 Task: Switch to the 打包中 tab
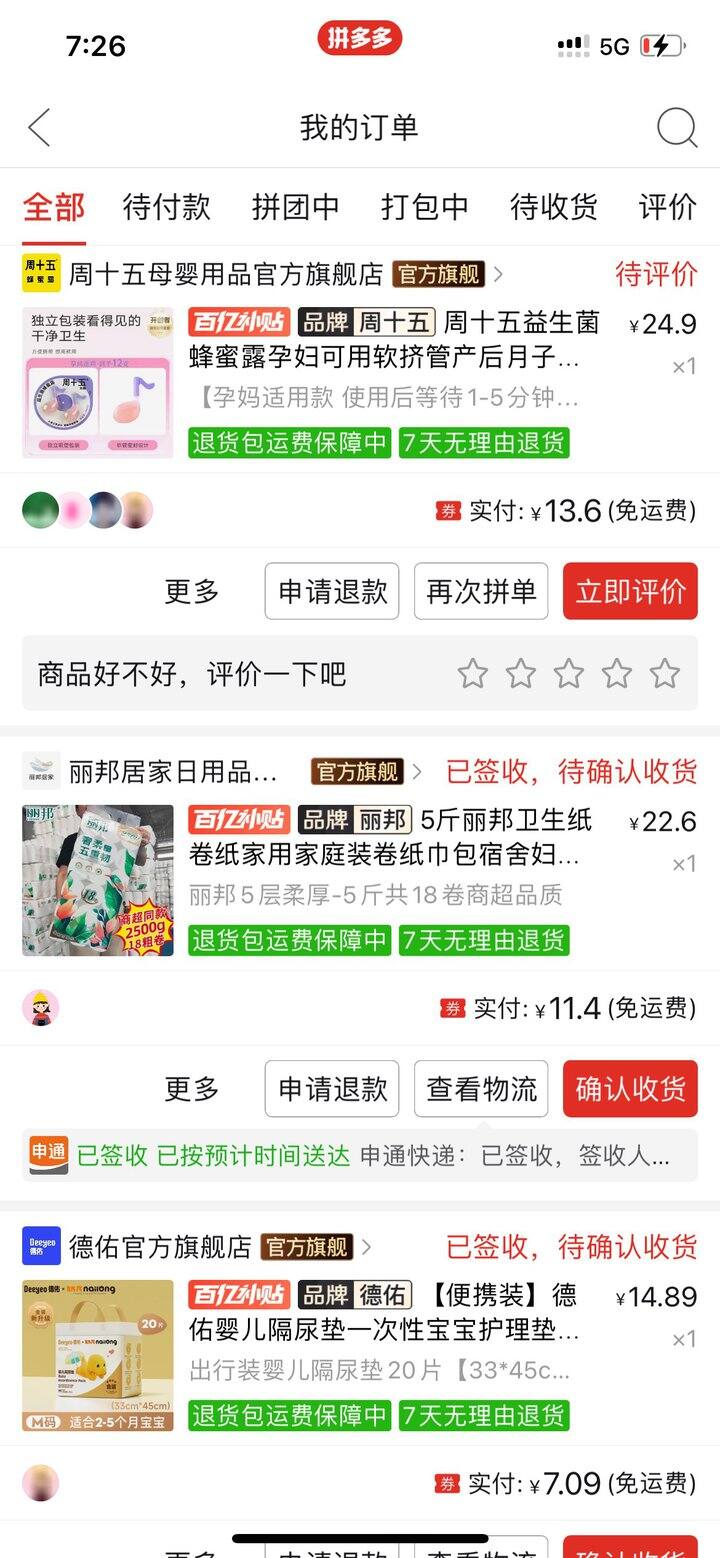(x=424, y=207)
